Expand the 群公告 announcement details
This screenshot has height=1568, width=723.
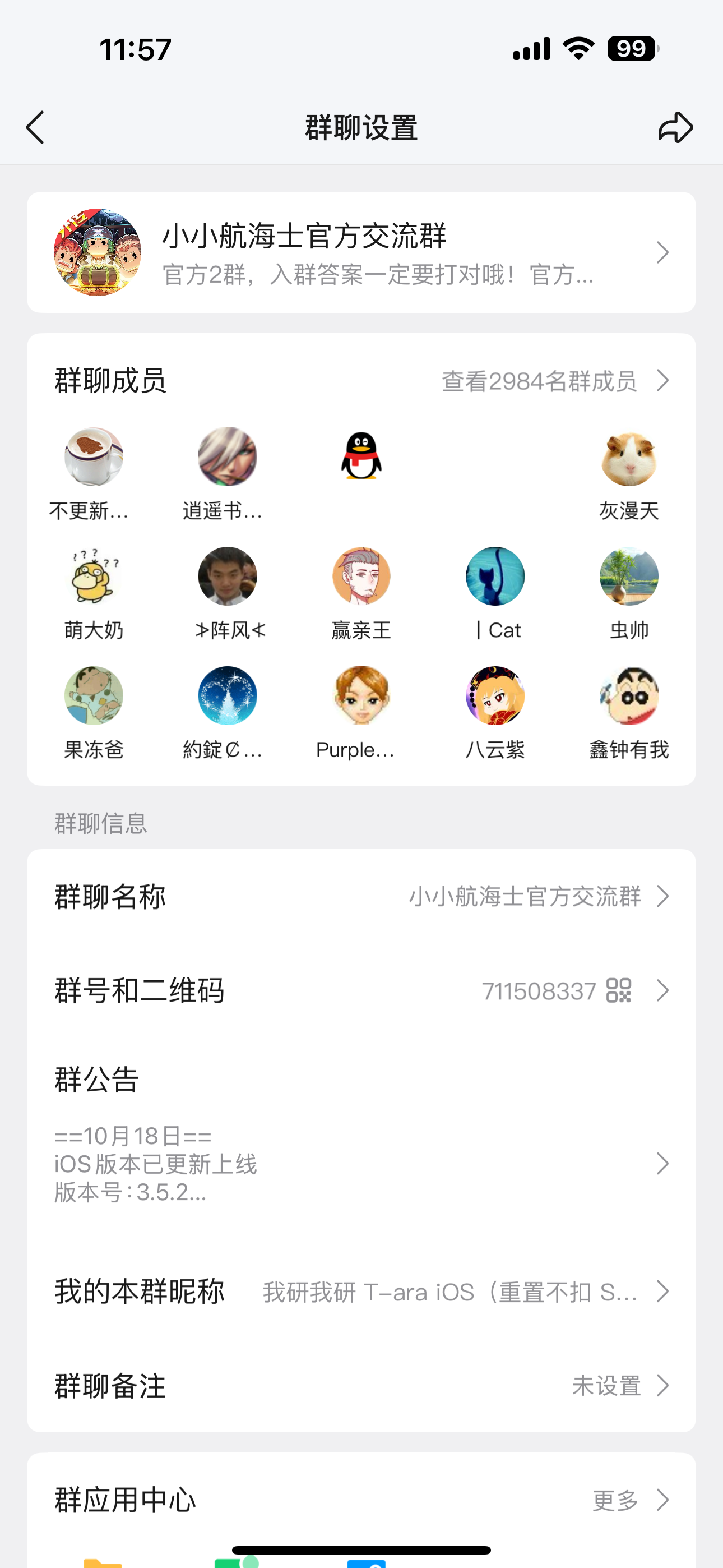(x=664, y=1164)
